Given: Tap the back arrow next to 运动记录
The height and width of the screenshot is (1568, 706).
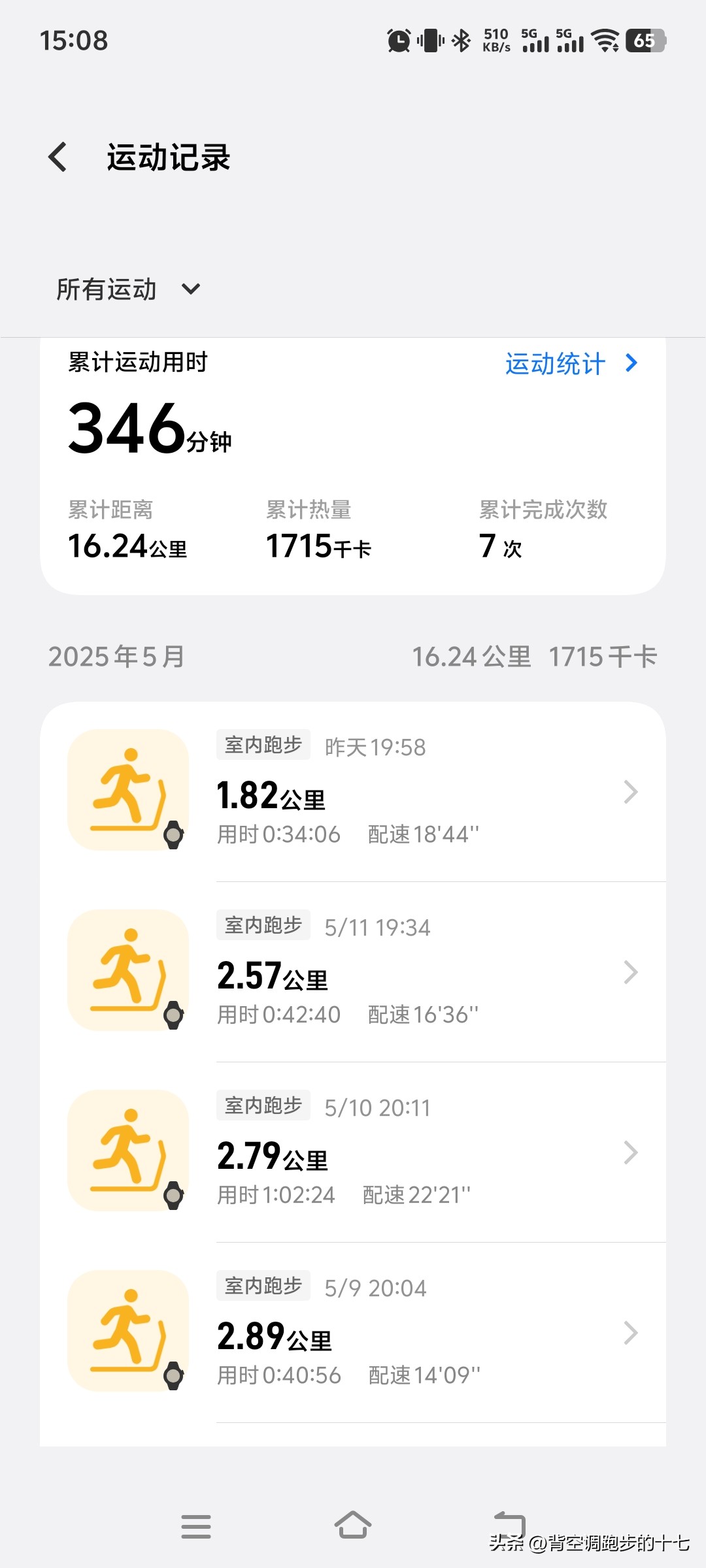Looking at the screenshot, I should point(58,157).
